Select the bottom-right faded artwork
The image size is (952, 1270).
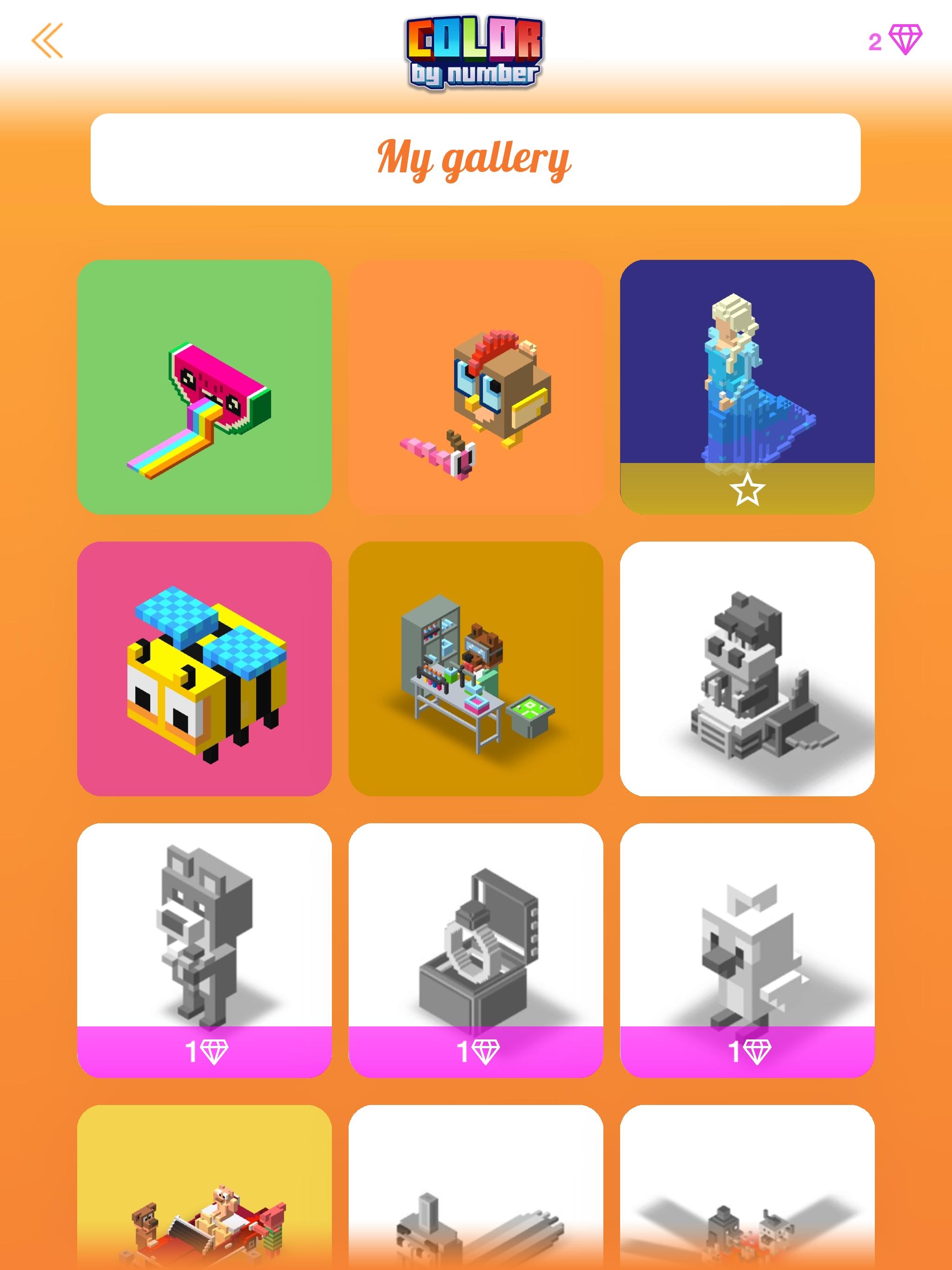pos(748,1200)
